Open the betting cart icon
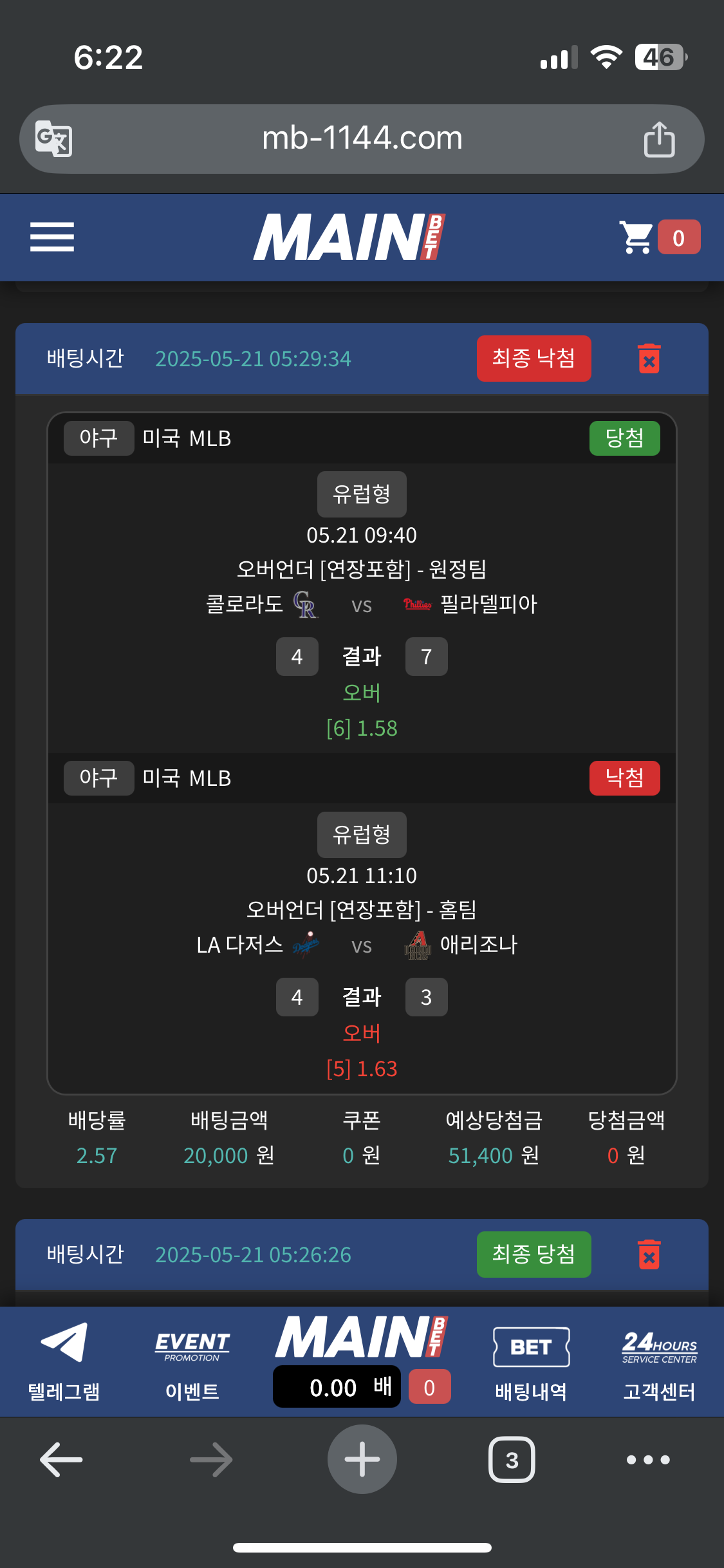 [x=636, y=238]
